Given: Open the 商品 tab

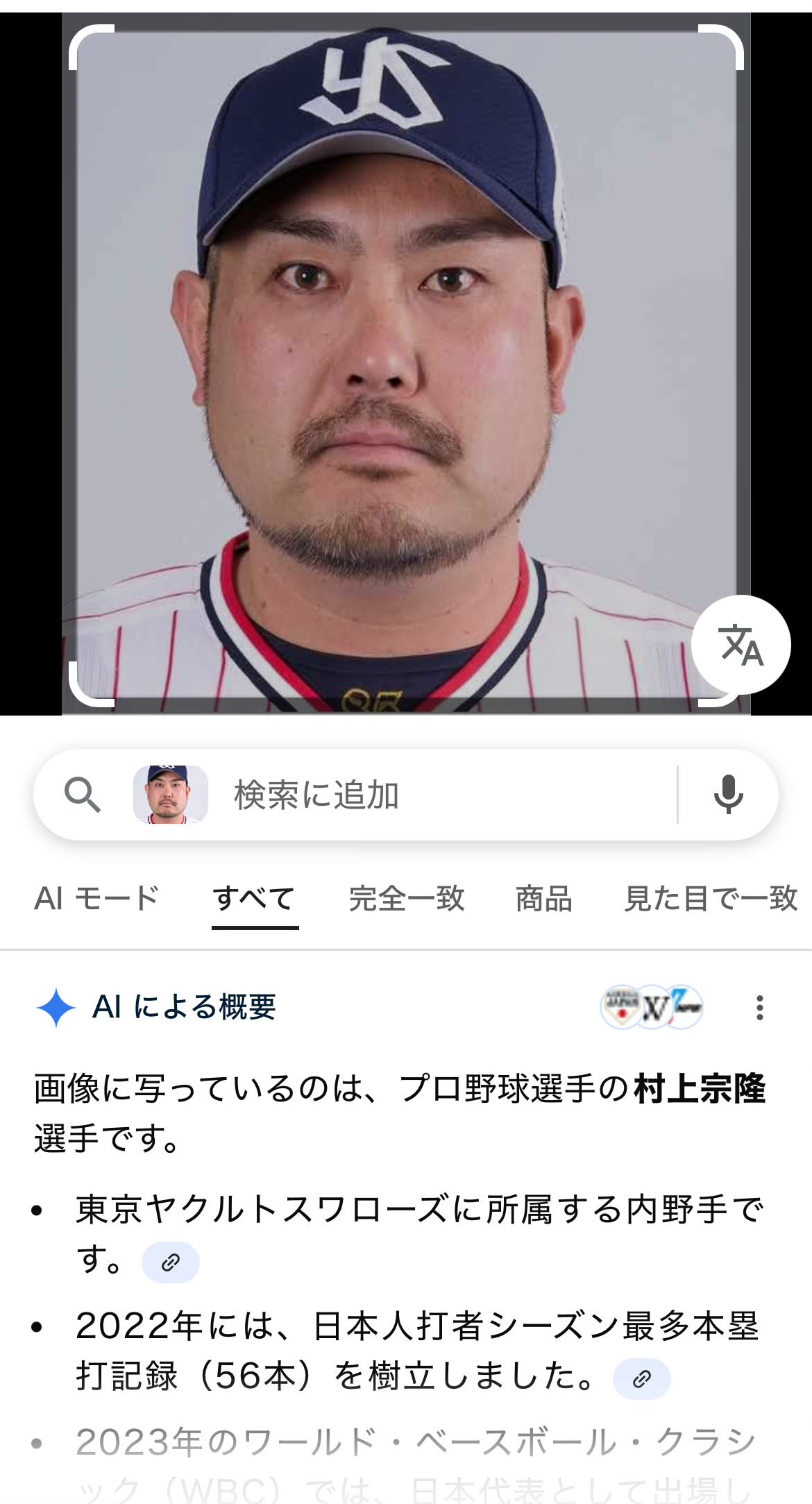Looking at the screenshot, I should 543,899.
